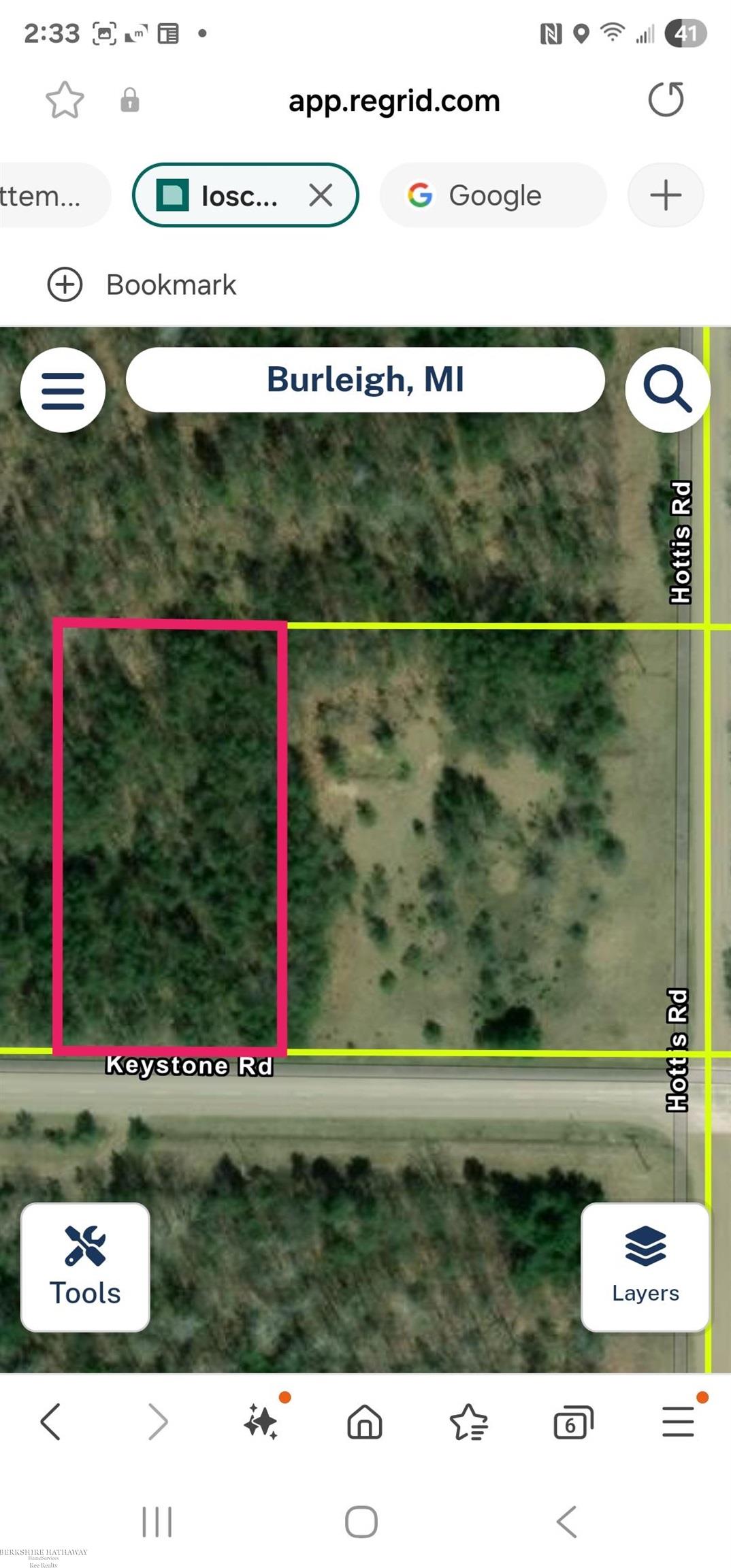Close the Iosco browser tab
The height and width of the screenshot is (1568, 731).
[x=321, y=195]
